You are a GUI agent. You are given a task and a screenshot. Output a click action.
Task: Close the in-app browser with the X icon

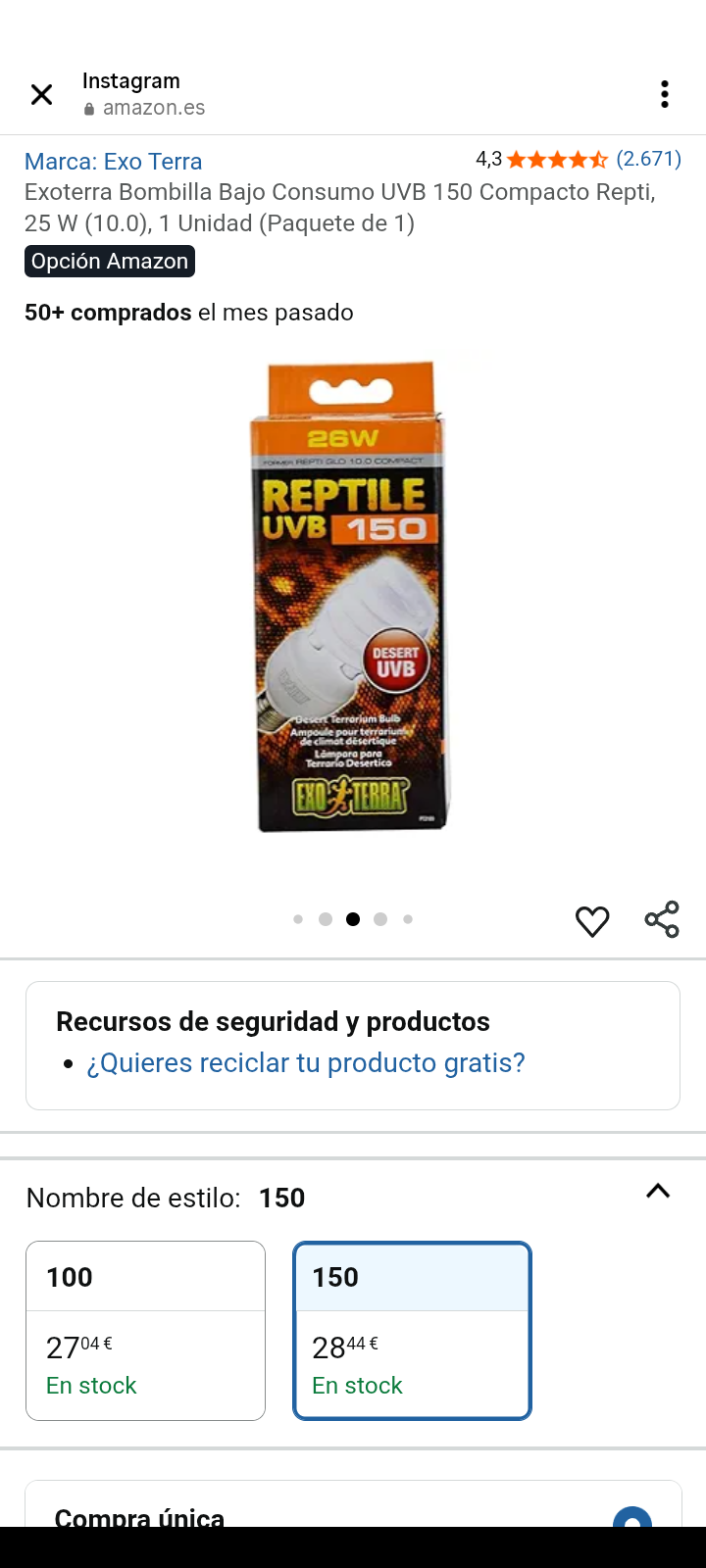tap(41, 93)
